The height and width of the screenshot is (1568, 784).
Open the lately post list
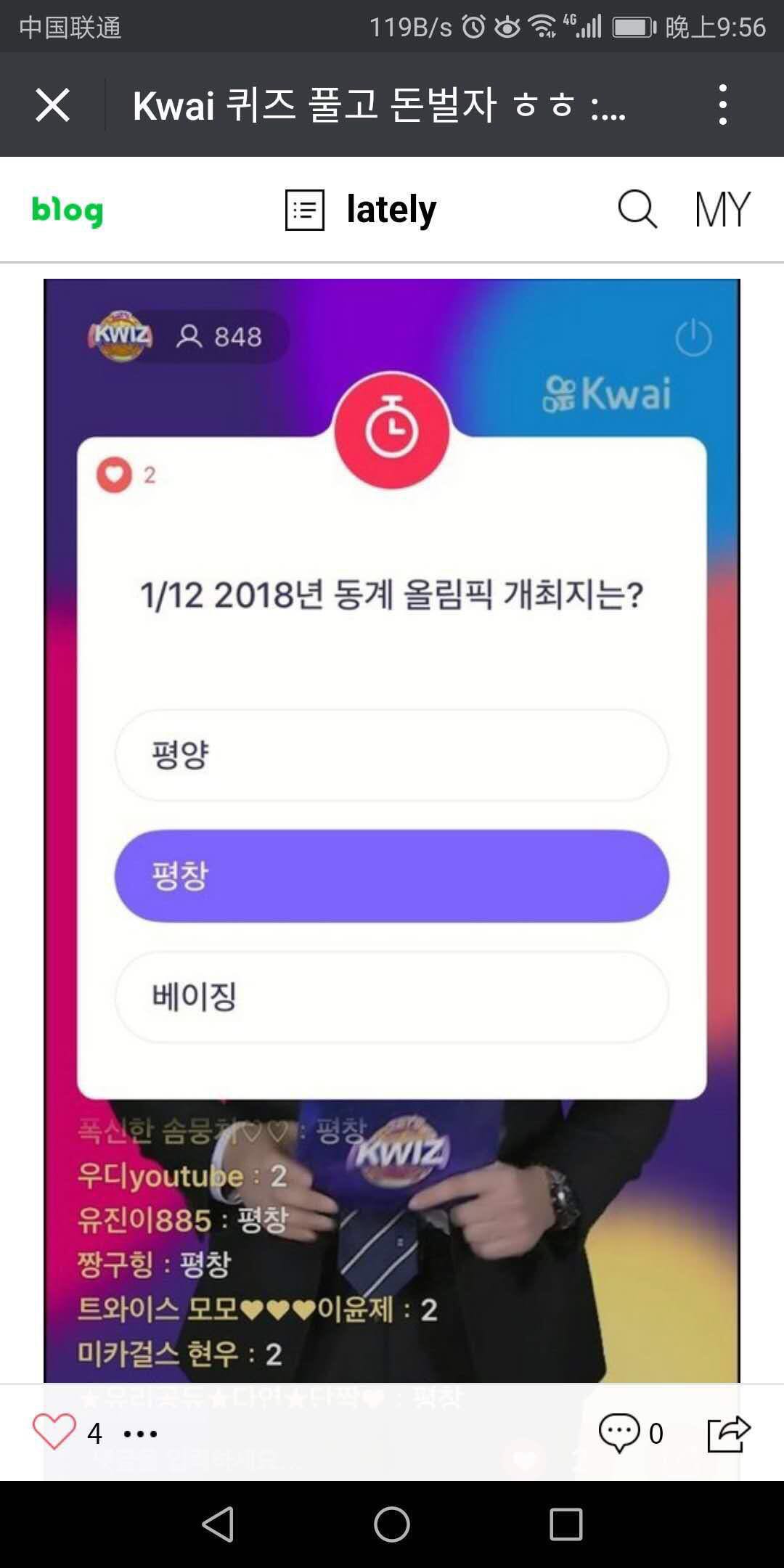point(362,210)
